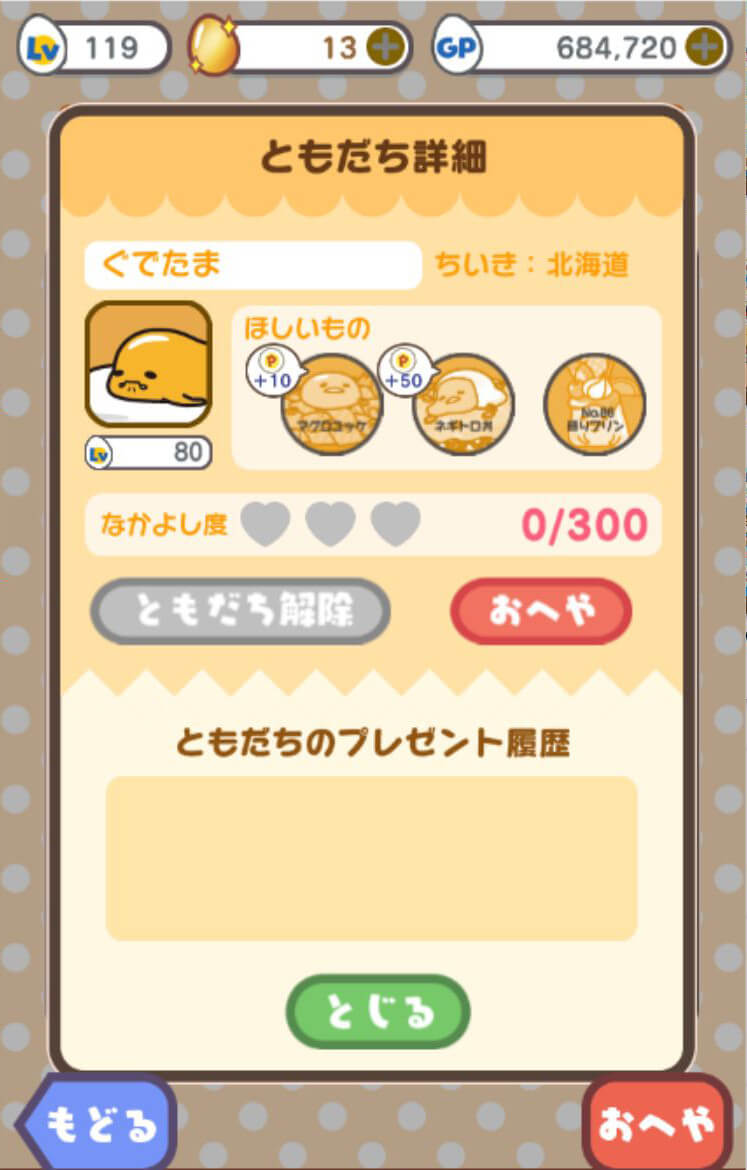Tap the ともだち解除 button to remove friend
This screenshot has width=747, height=1170.
point(240,610)
